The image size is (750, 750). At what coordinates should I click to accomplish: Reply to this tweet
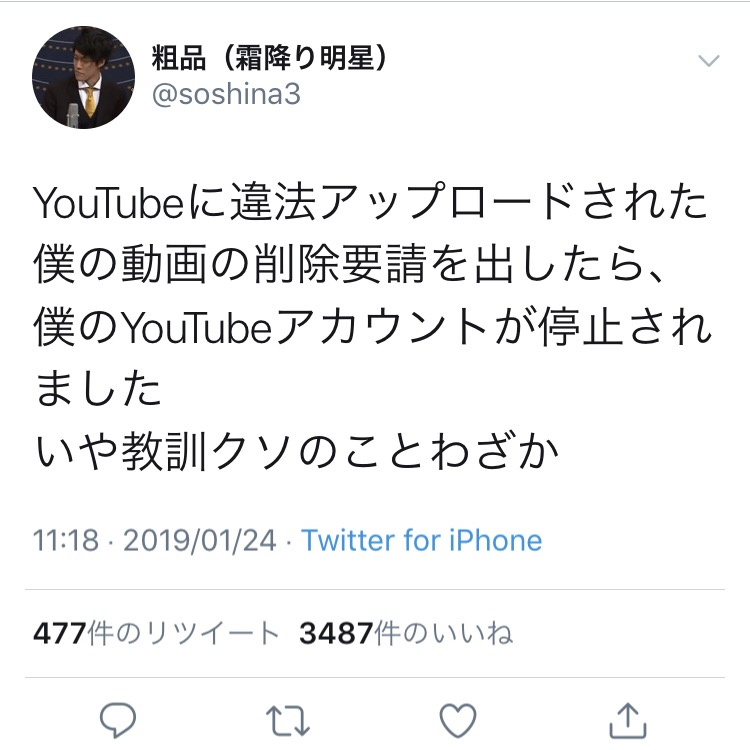point(118,716)
